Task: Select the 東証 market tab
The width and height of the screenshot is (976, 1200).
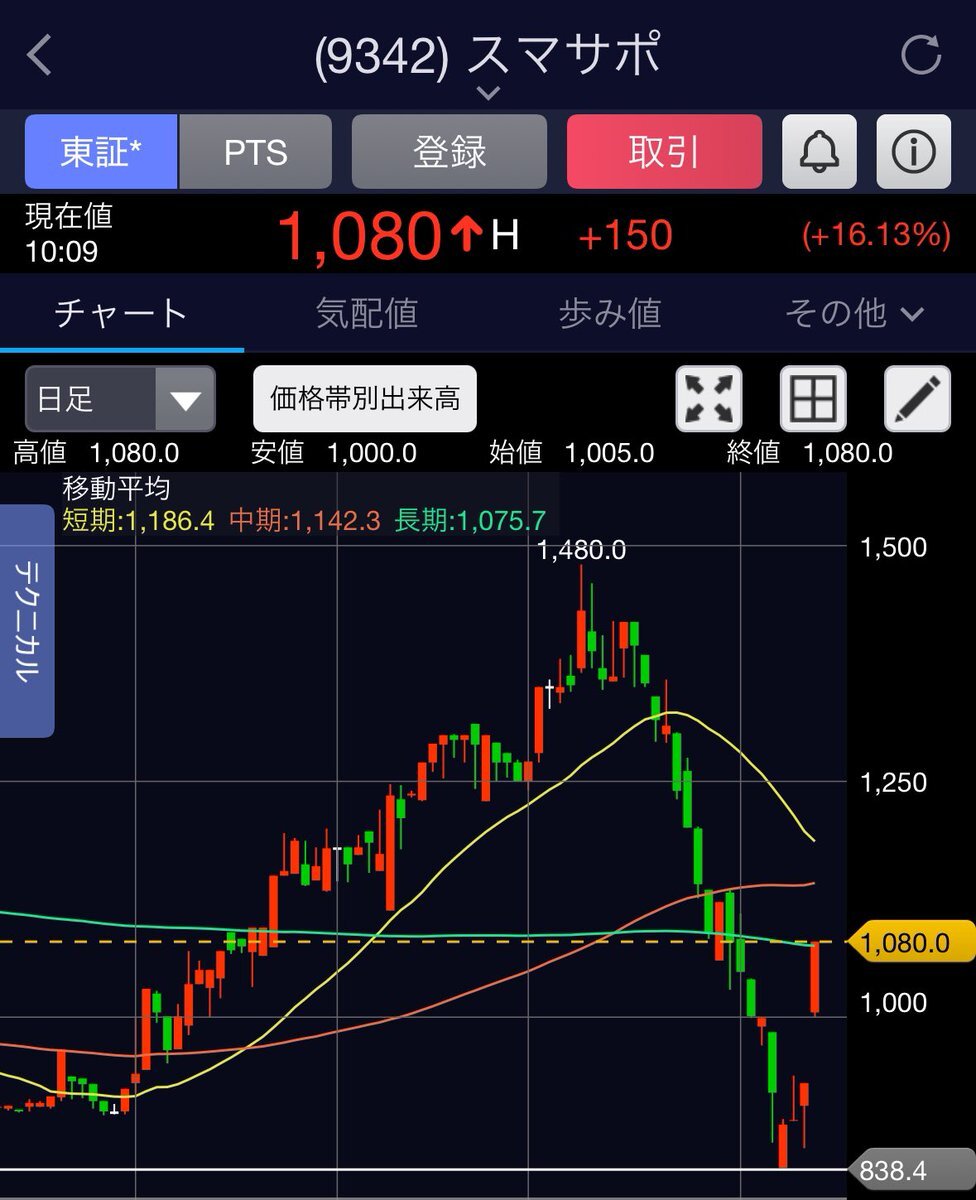Action: point(101,152)
